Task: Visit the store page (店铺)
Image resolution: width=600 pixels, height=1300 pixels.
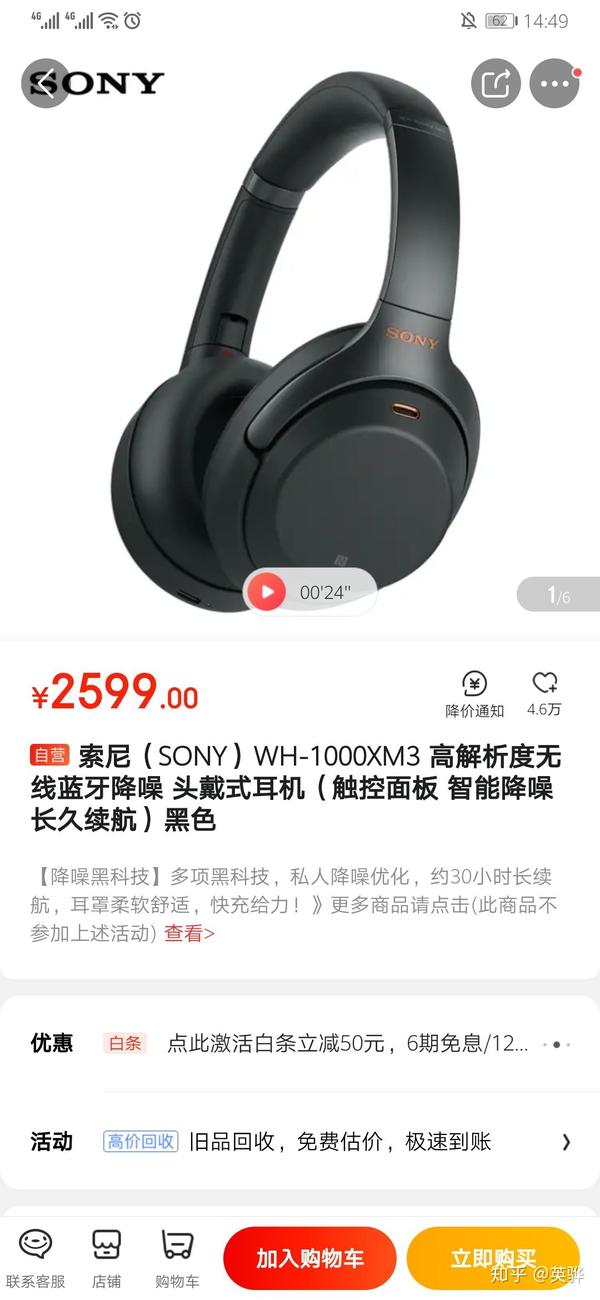Action: point(106,1258)
